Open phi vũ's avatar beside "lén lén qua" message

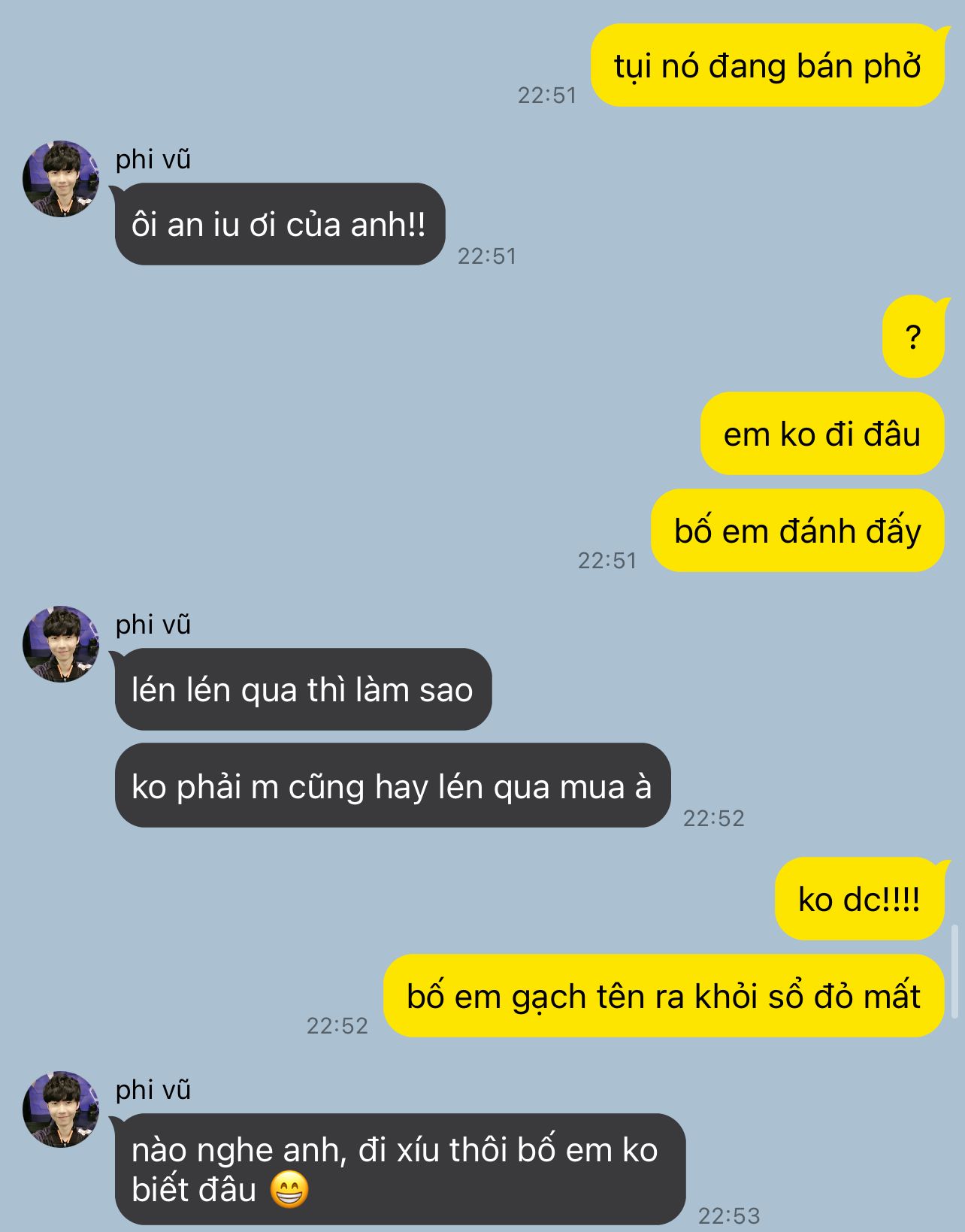(61, 644)
